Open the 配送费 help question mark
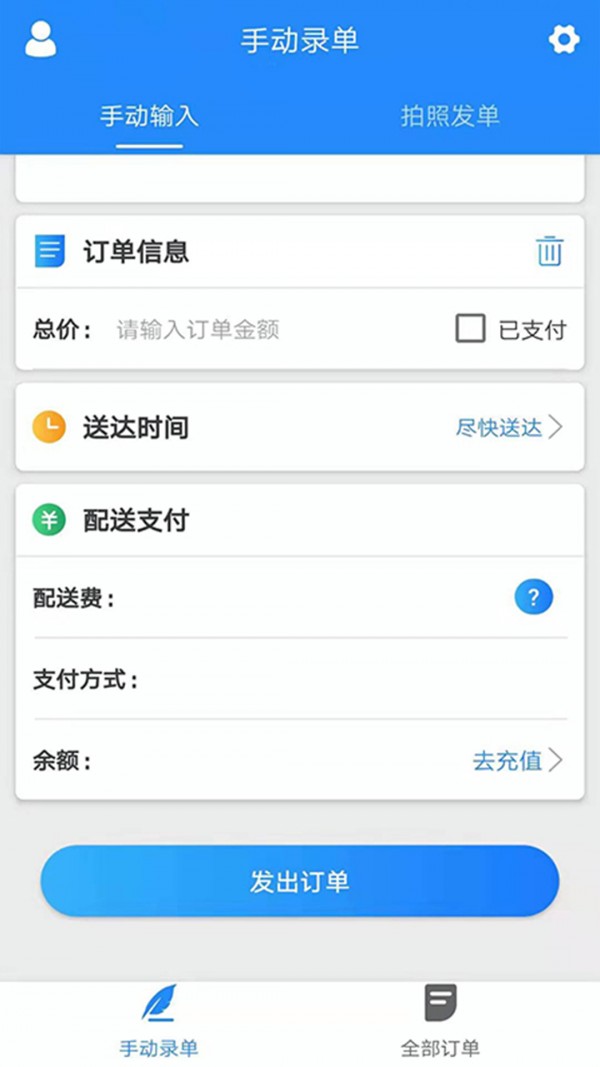The height and width of the screenshot is (1067, 600). click(x=533, y=598)
